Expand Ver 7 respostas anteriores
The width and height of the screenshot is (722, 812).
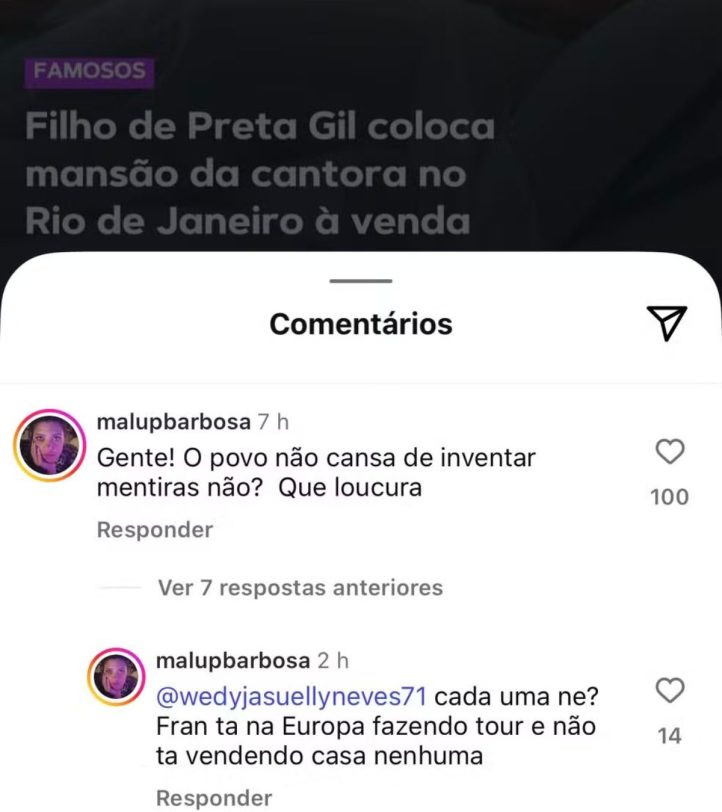[300, 587]
